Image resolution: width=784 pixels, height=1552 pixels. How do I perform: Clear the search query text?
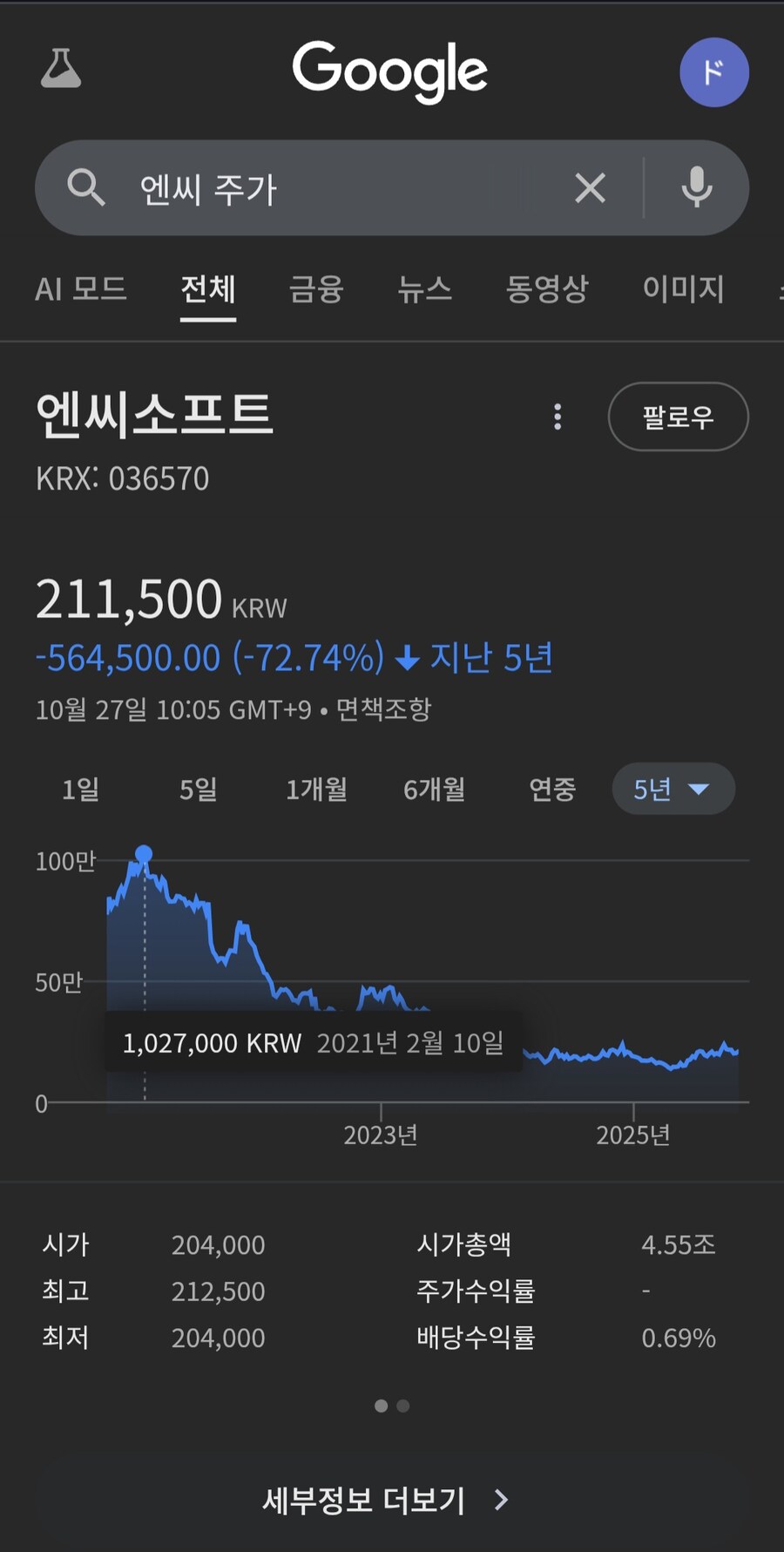point(590,188)
